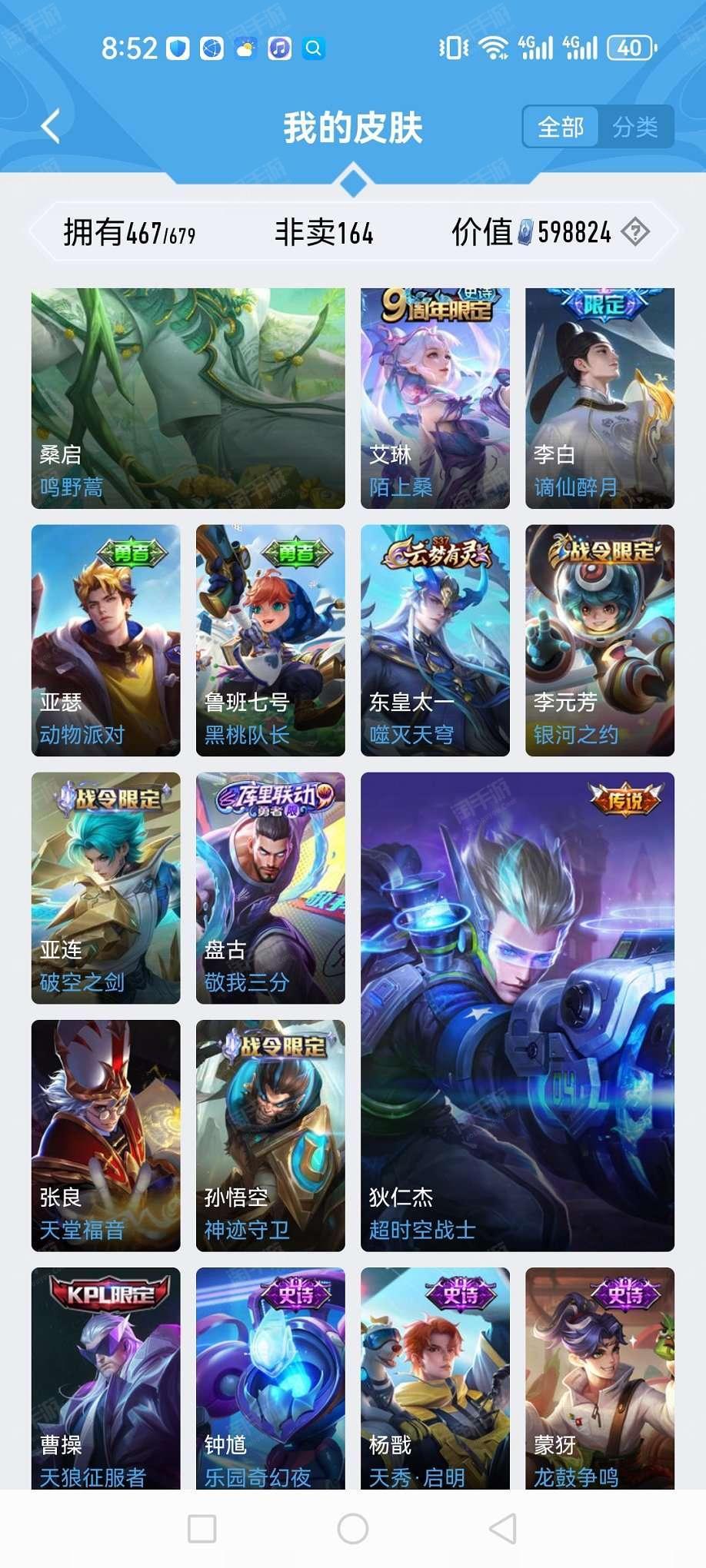The height and width of the screenshot is (1568, 706).
Task: View 鲁班七号 黑桃队长 skin
Action: point(271,640)
